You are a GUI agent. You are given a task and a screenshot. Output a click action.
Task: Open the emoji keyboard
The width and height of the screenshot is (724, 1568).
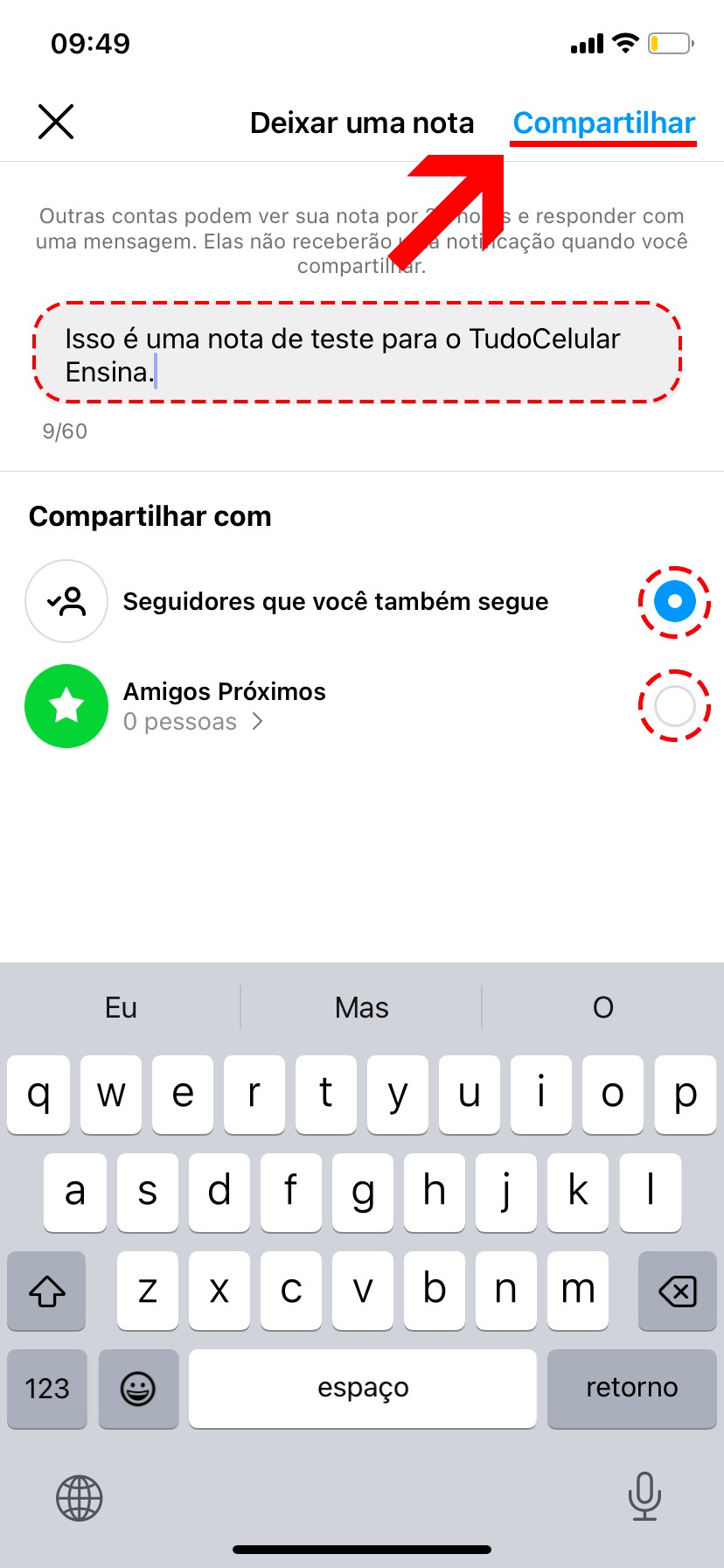138,1389
